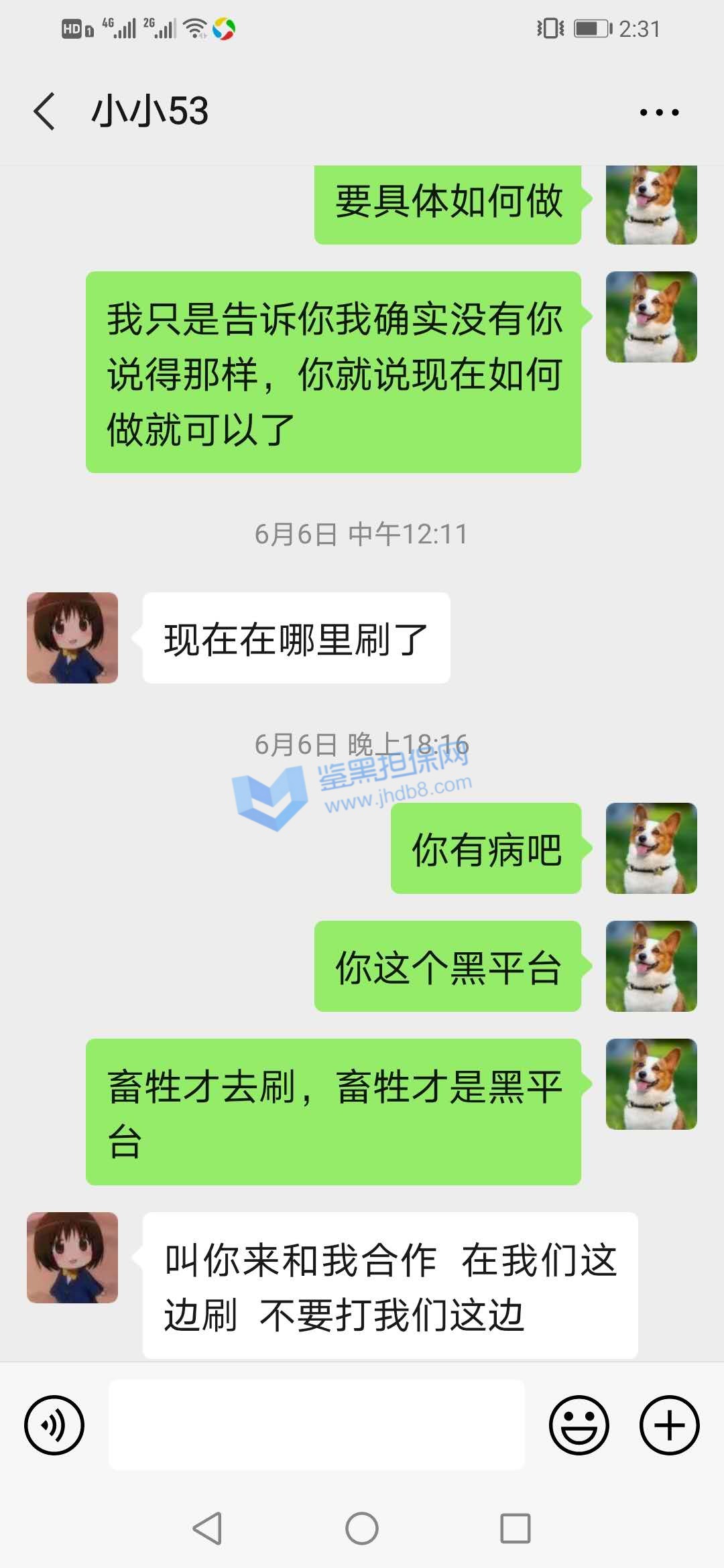Open contact avatar beside 叫你来和我合作 message
This screenshot has height=1568, width=724.
coord(72,1258)
